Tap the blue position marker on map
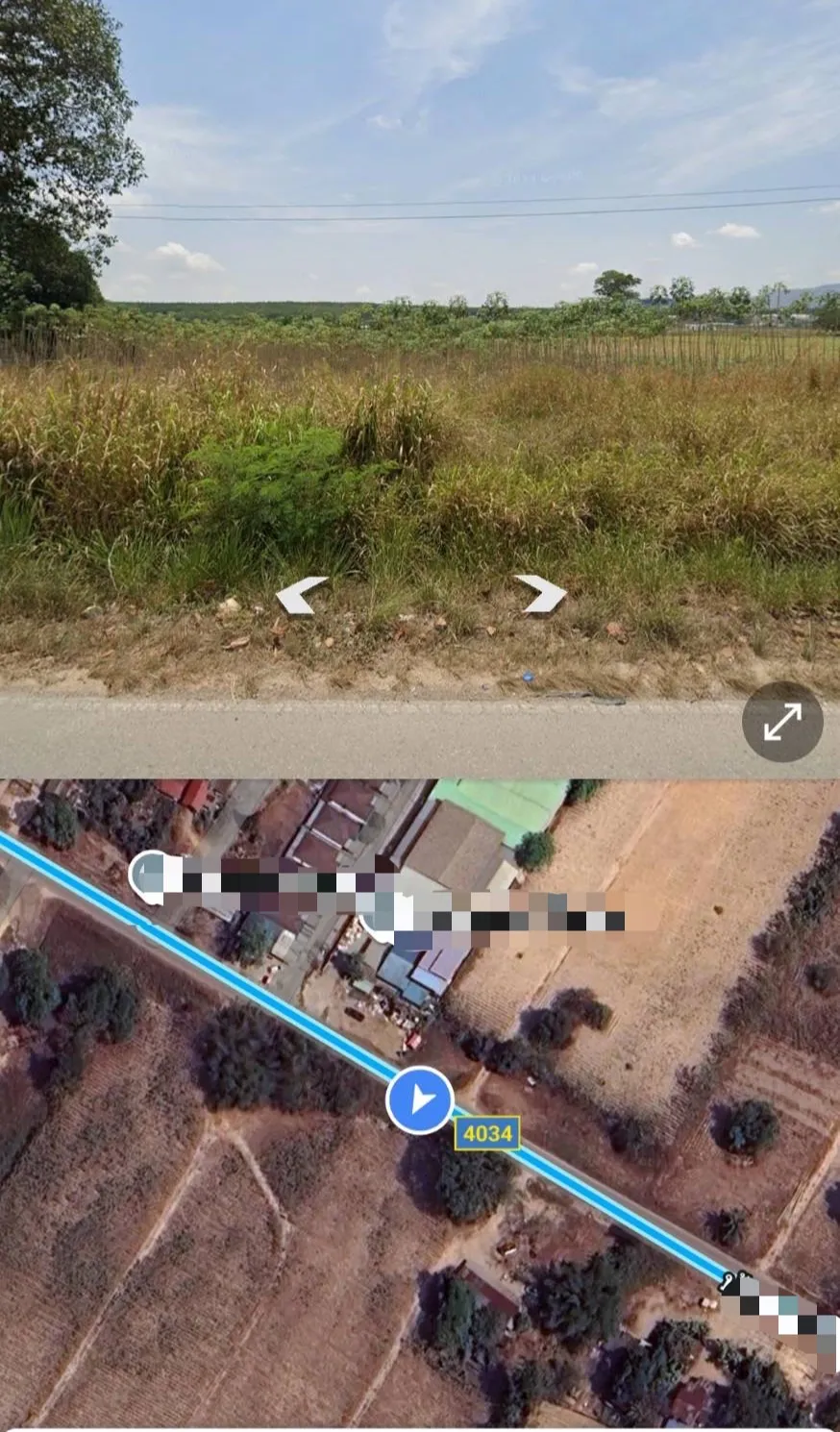This screenshot has height=1432, width=840. click(420, 1099)
